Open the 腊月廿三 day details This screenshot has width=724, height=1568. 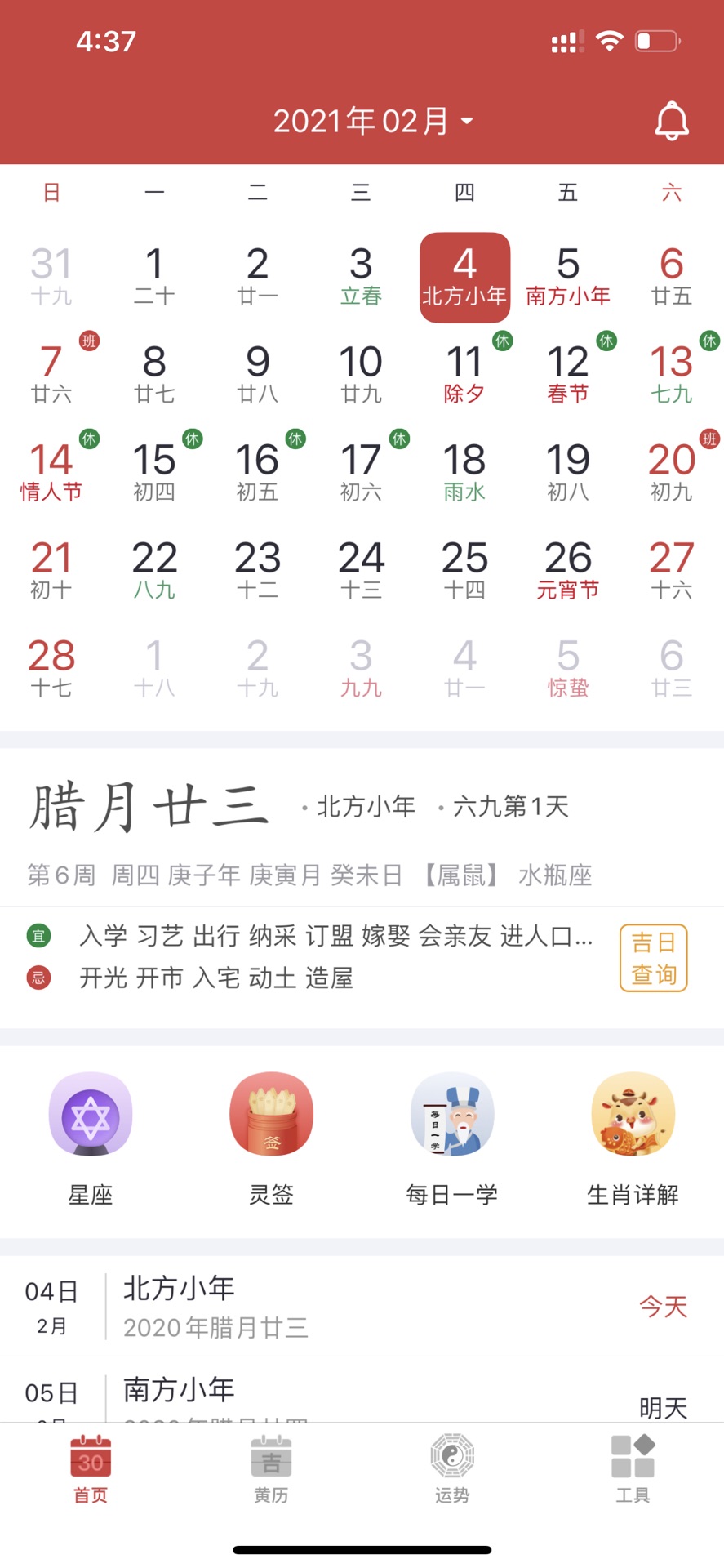tap(149, 808)
